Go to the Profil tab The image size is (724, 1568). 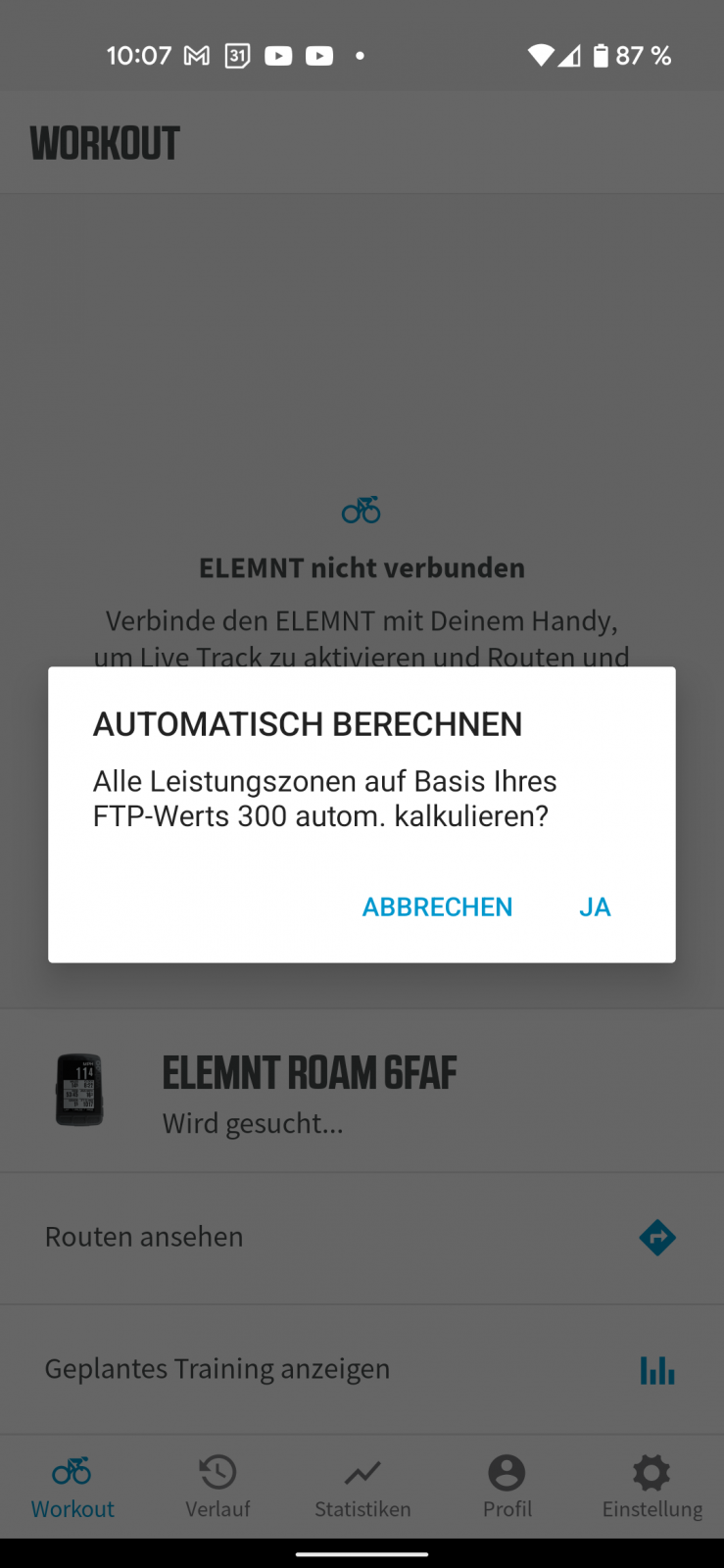click(x=507, y=1487)
